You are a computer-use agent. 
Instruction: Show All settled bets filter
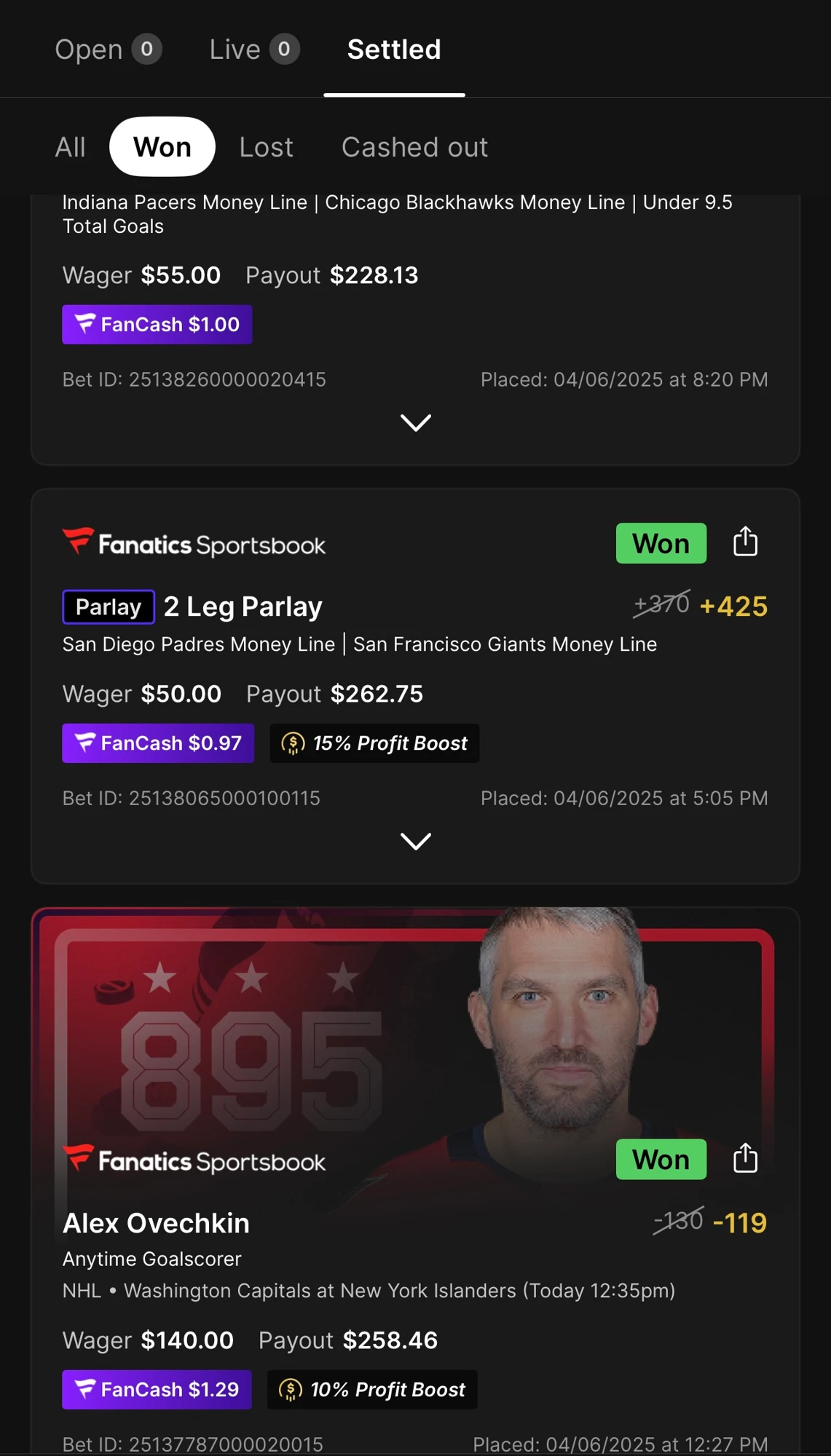click(71, 147)
